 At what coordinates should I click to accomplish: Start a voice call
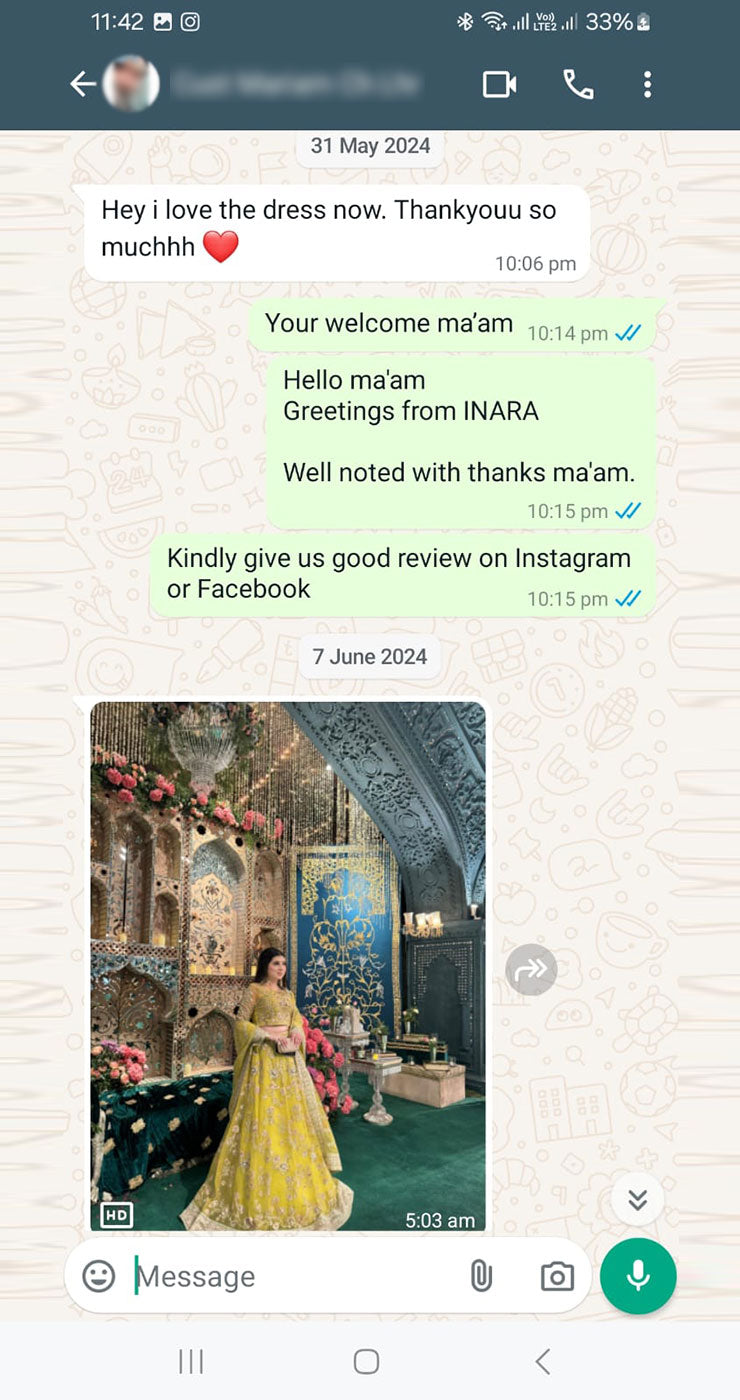point(578,85)
